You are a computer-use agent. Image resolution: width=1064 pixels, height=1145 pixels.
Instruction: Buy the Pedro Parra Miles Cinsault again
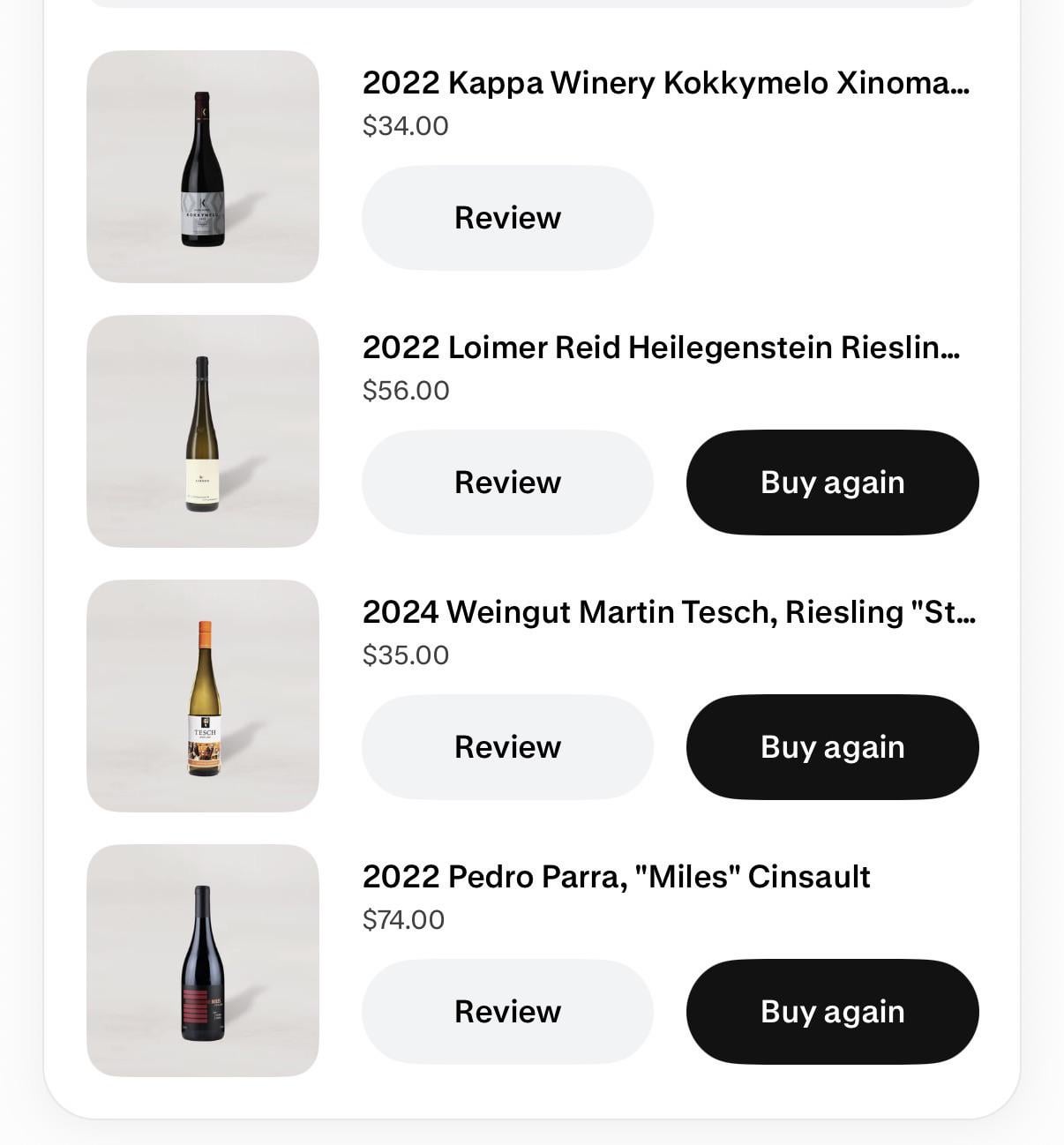(x=832, y=1012)
